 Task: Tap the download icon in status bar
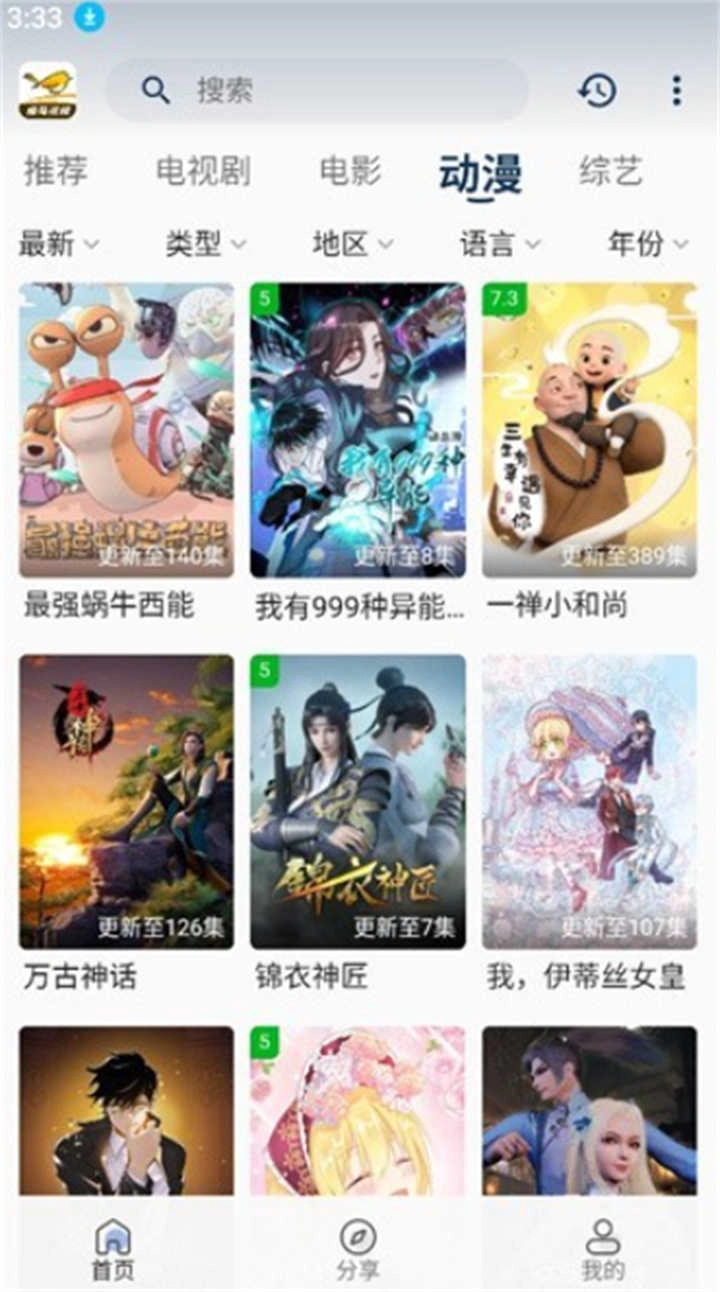tap(92, 17)
